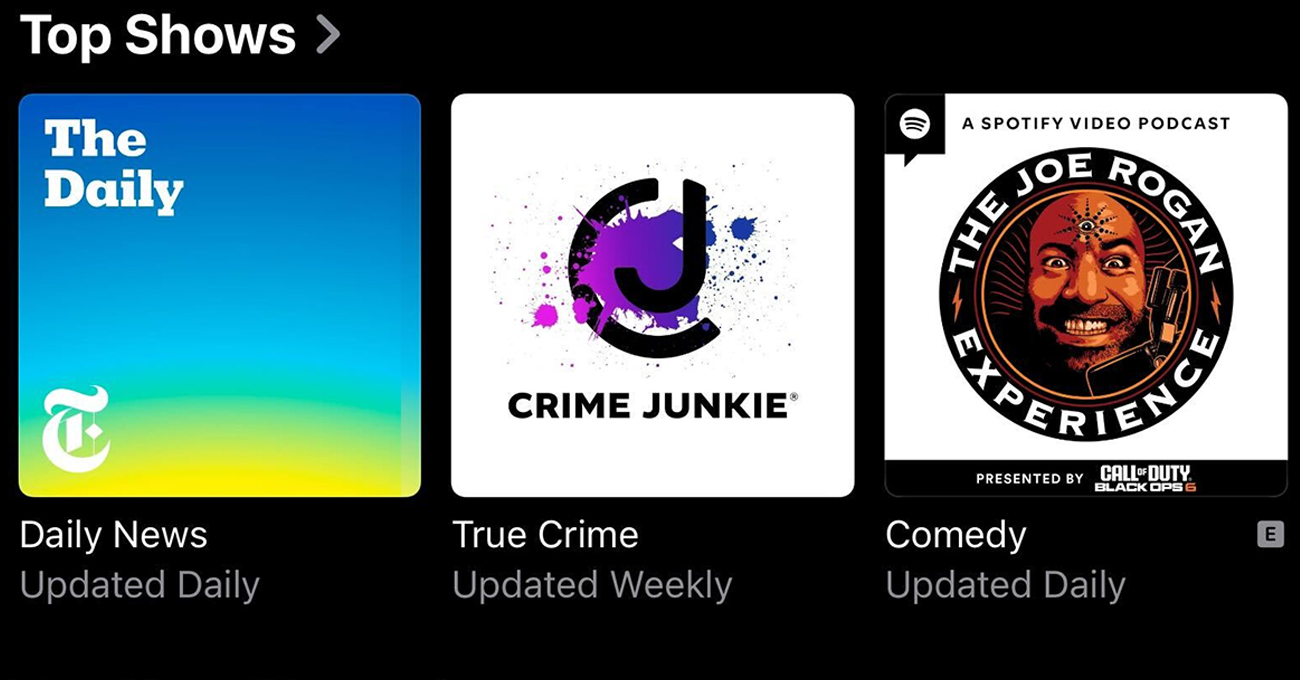Screen dimensions: 1300x680
Task: Open the Top Shows full list
Action: (x=180, y=35)
